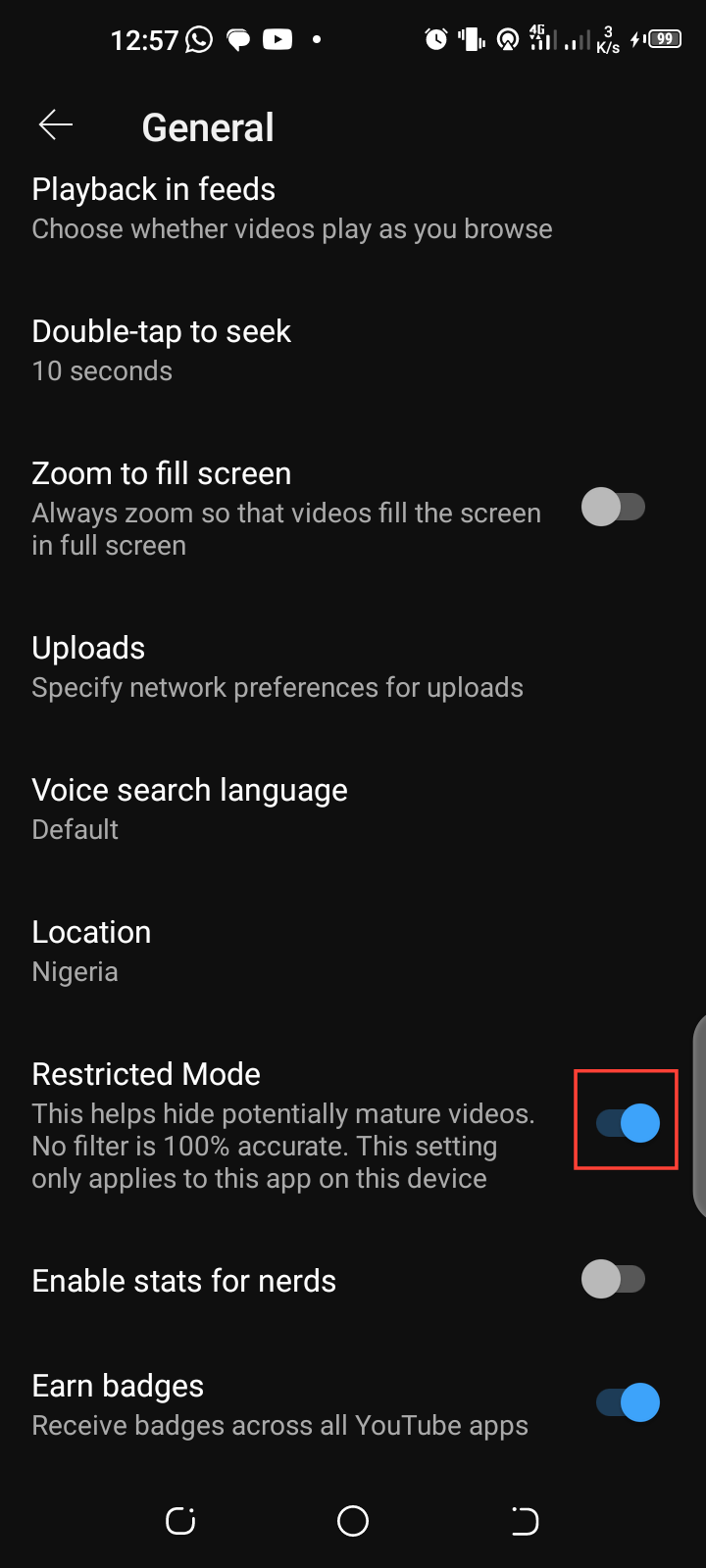Enable stats for nerds toggle

614,1279
